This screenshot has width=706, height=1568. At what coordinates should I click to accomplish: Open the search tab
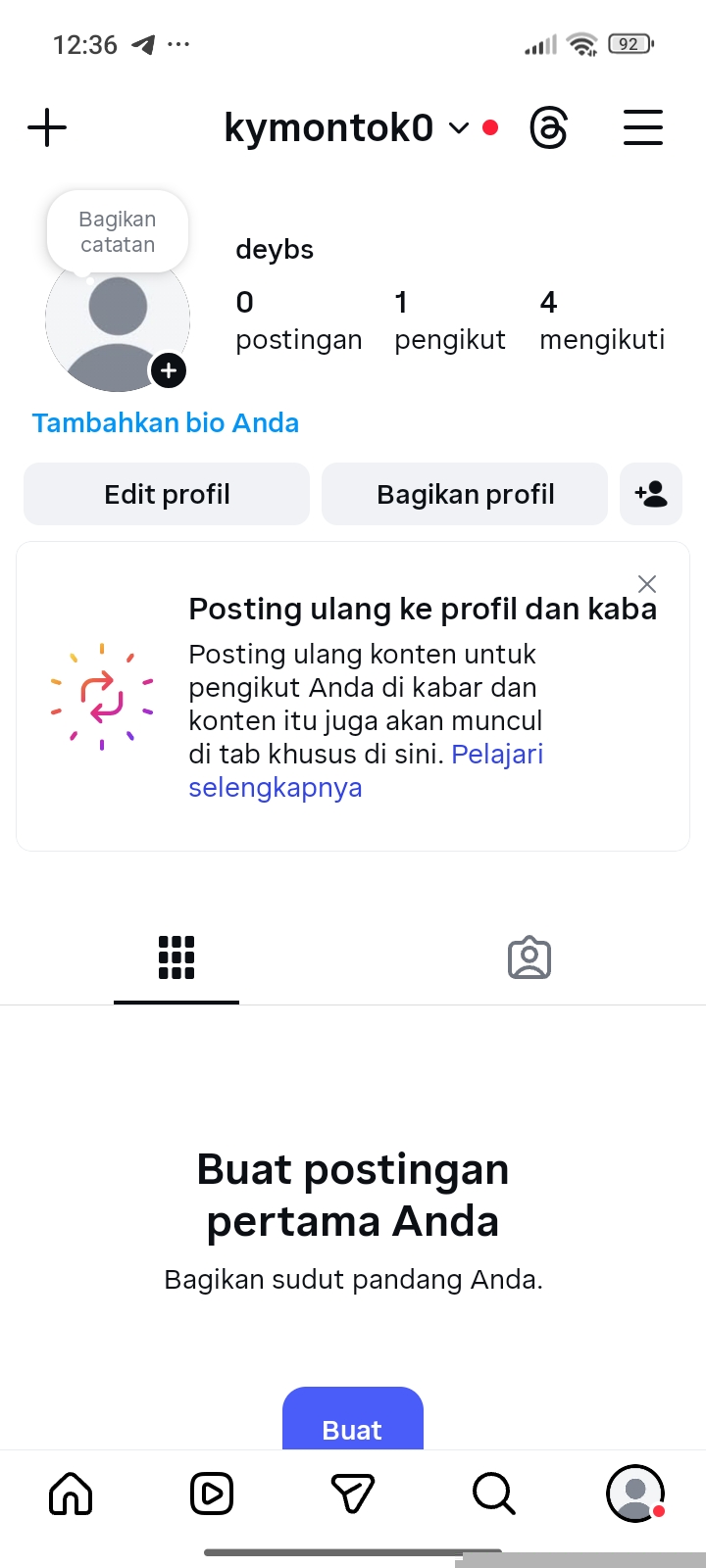point(493,1494)
